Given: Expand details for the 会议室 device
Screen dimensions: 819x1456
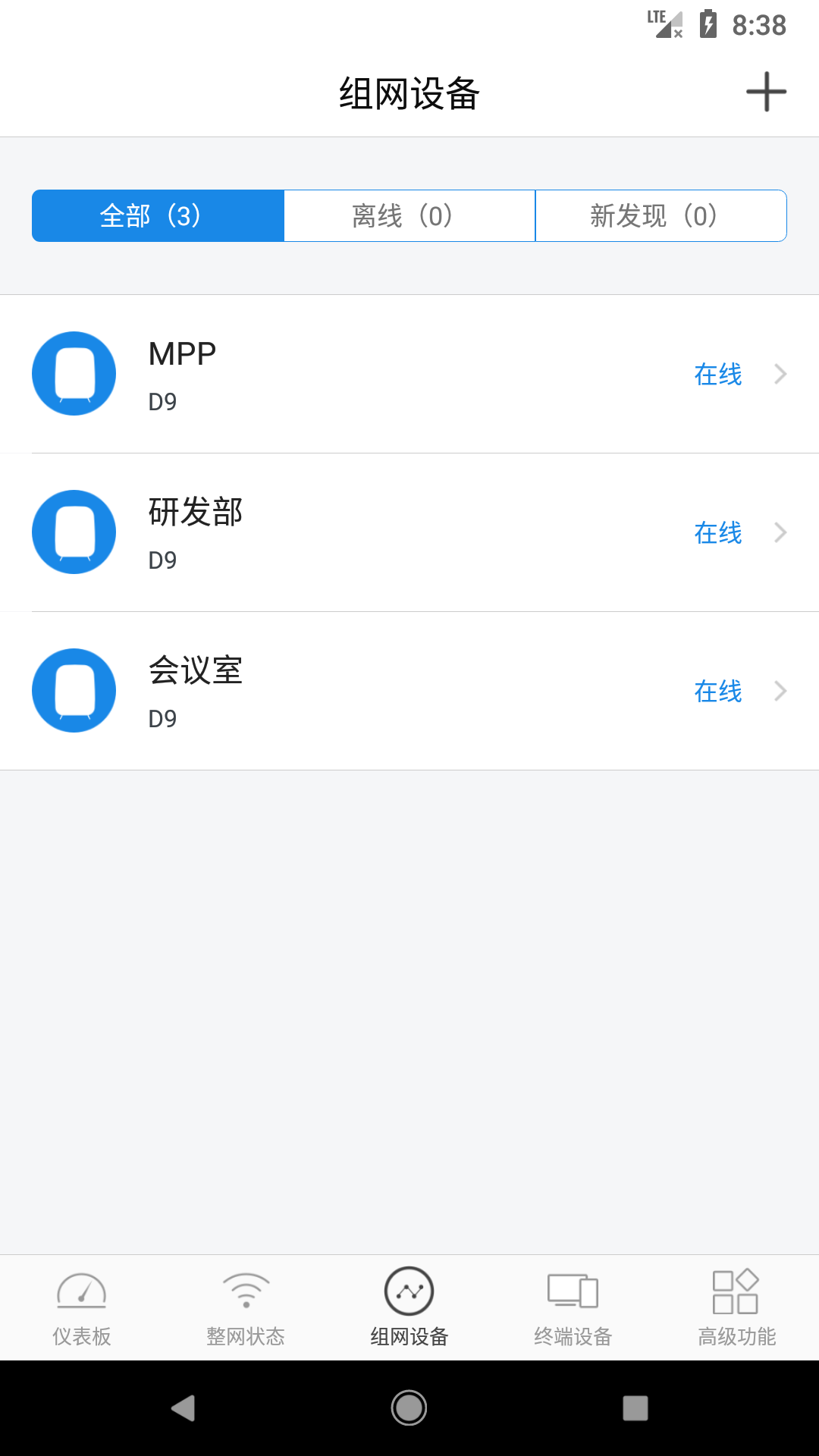Looking at the screenshot, I should 780,692.
